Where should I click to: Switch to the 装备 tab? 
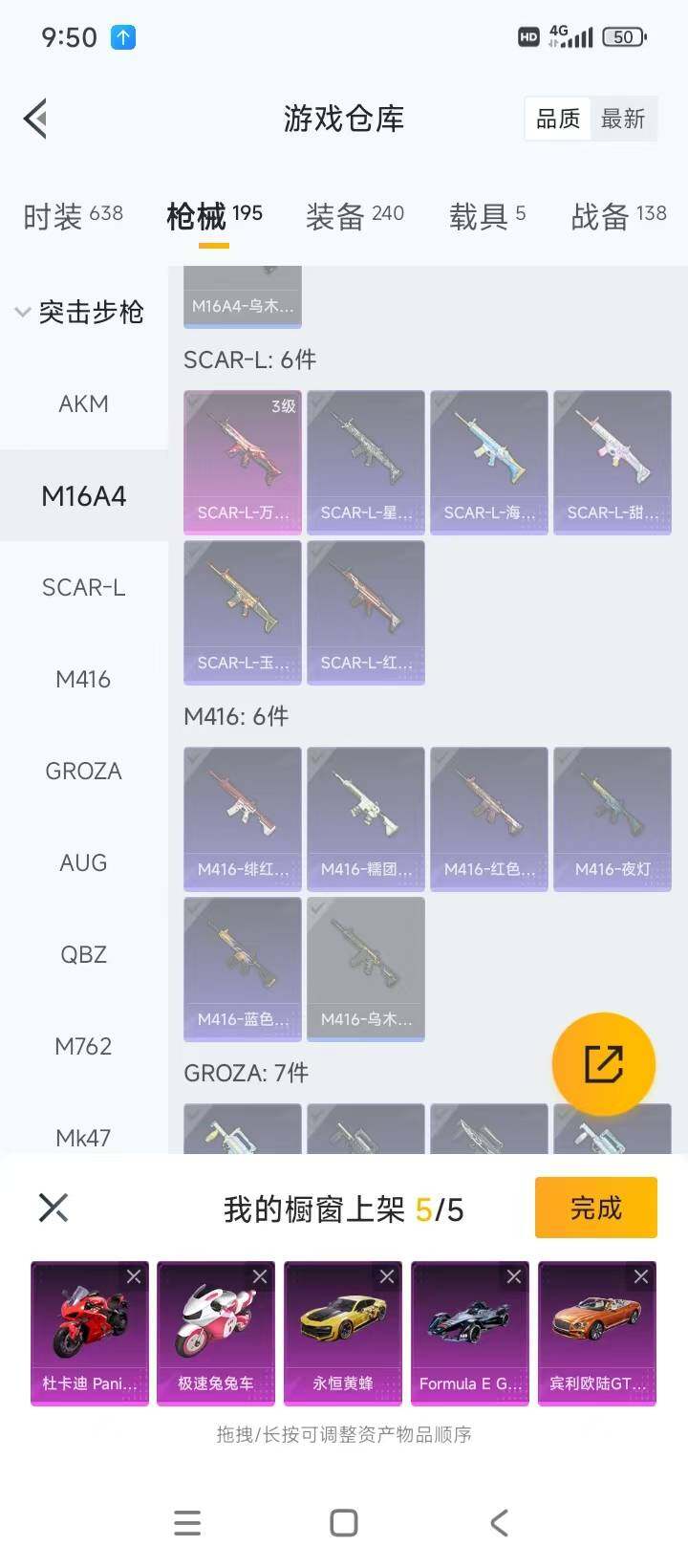pyautogui.click(x=355, y=216)
